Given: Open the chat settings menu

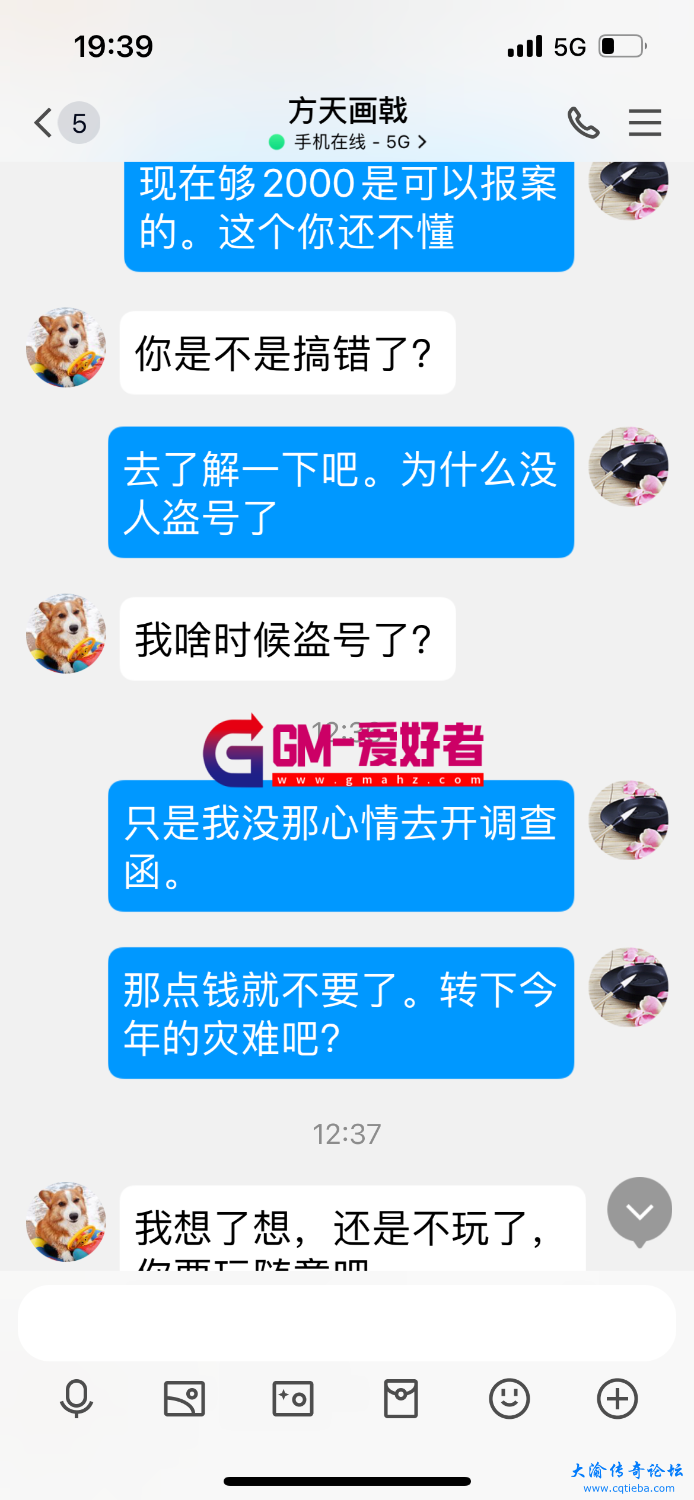Looking at the screenshot, I should (x=645, y=123).
